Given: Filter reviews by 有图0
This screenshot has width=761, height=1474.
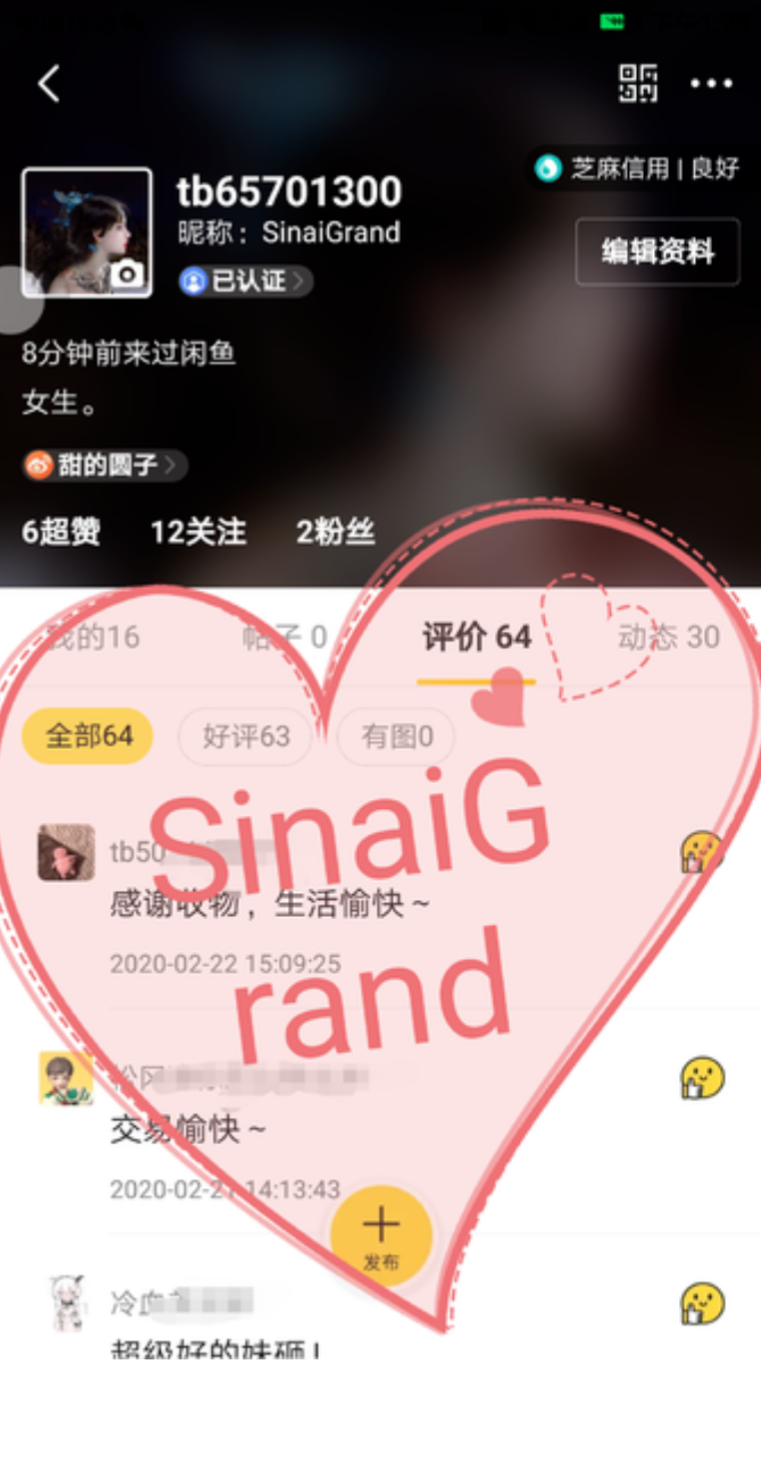Looking at the screenshot, I should [396, 737].
